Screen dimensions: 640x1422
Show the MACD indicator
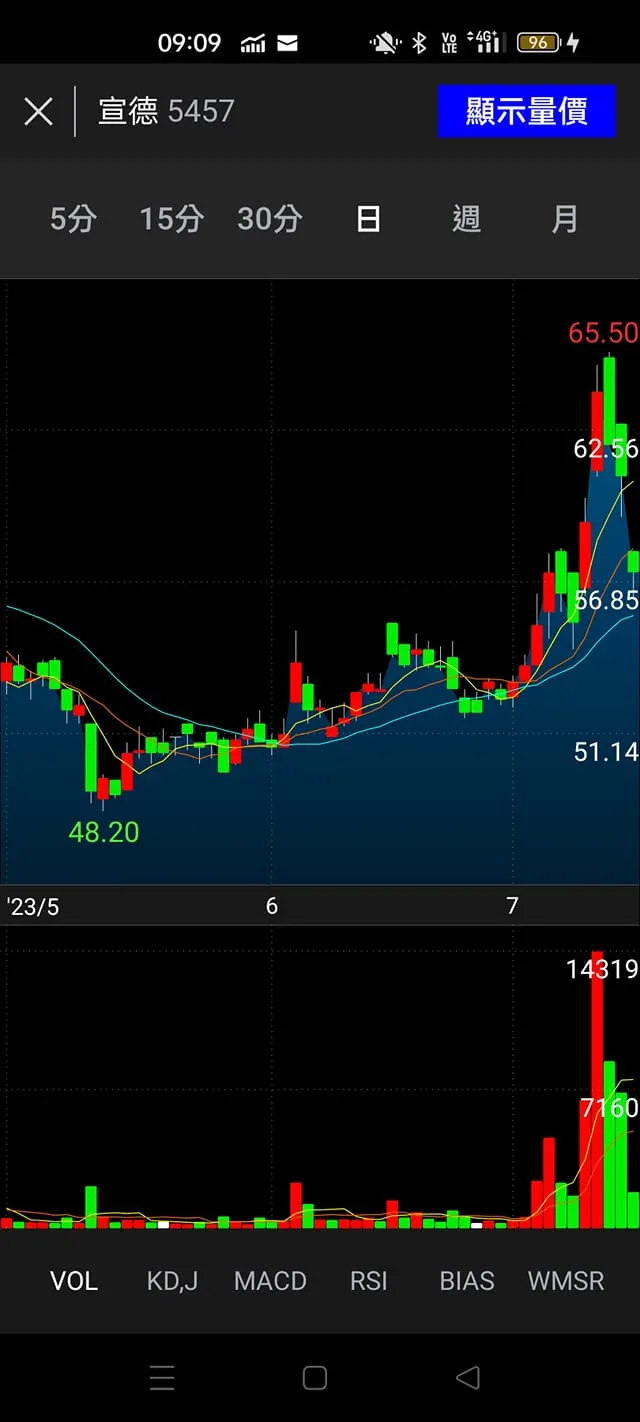point(270,1281)
